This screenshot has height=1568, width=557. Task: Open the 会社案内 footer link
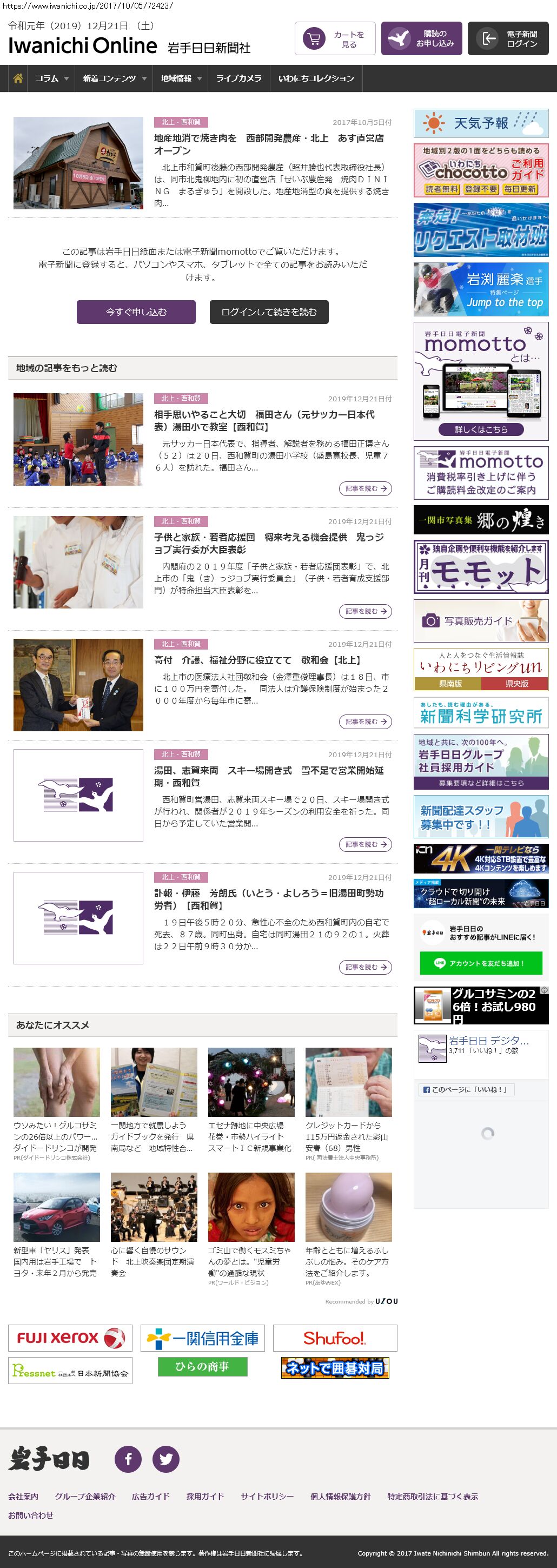pos(23,1496)
